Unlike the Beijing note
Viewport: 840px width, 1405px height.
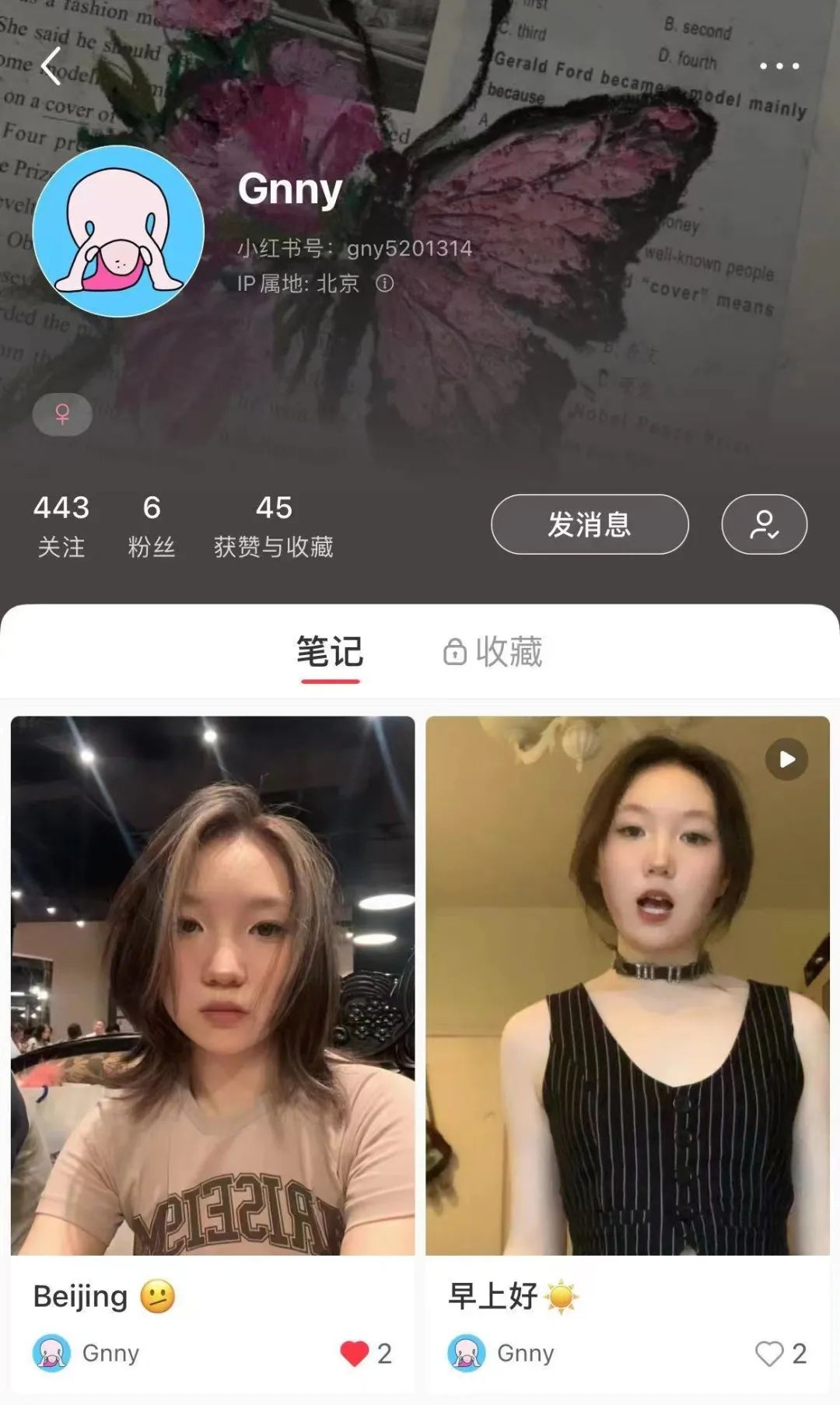[355, 1354]
